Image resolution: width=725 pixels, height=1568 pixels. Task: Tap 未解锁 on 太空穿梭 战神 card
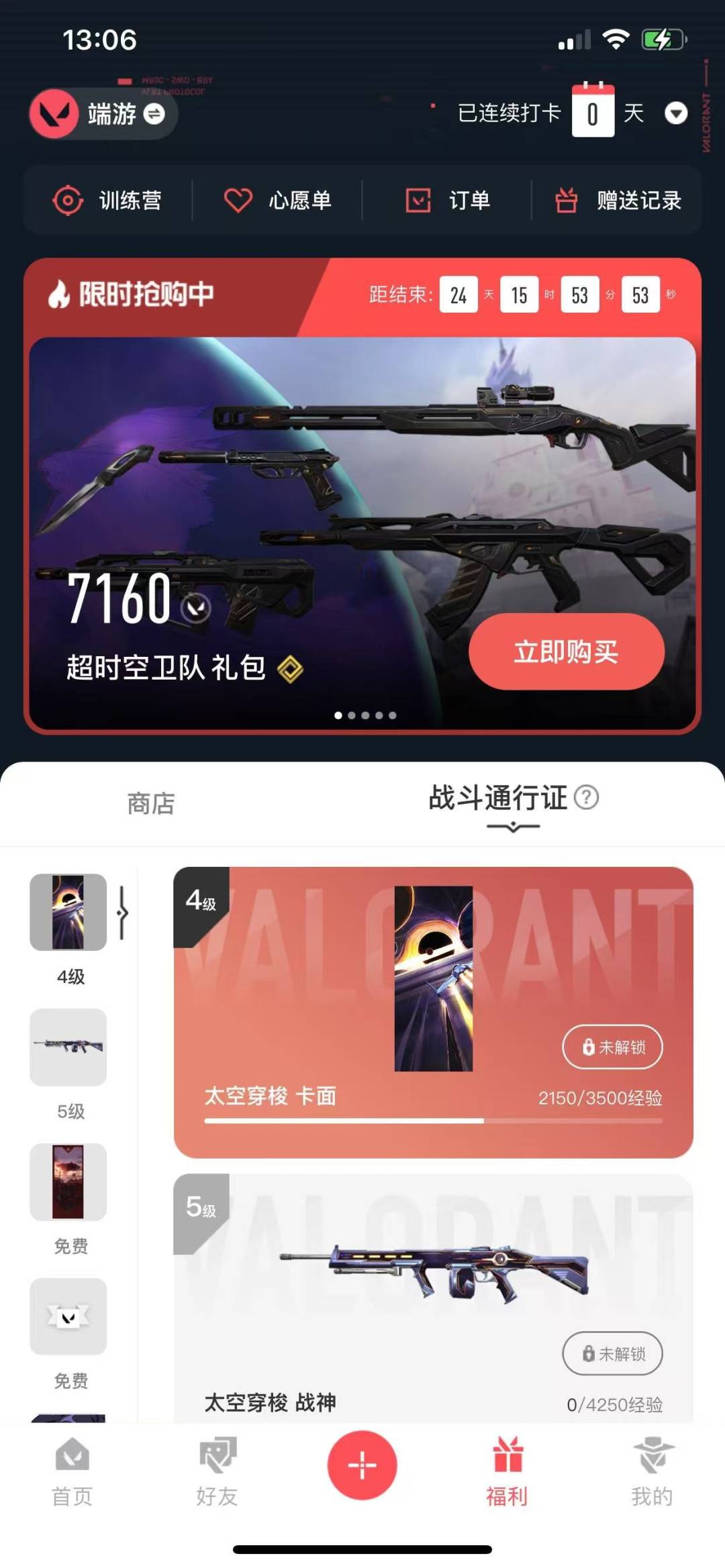pos(612,1353)
